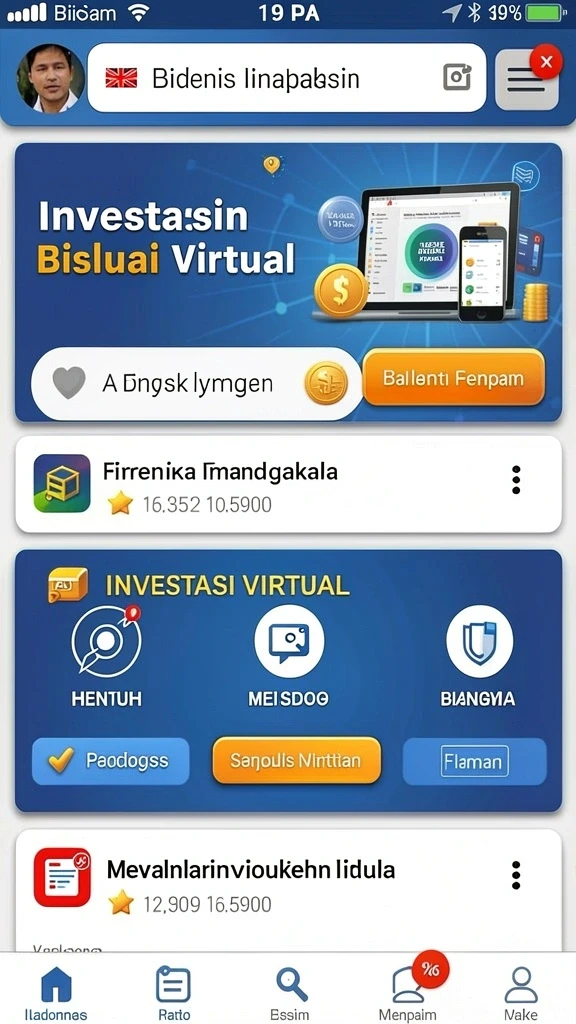Open overflow menu for Mevalnlarinvioukehn lidula
576x1024 pixels.
click(x=516, y=875)
